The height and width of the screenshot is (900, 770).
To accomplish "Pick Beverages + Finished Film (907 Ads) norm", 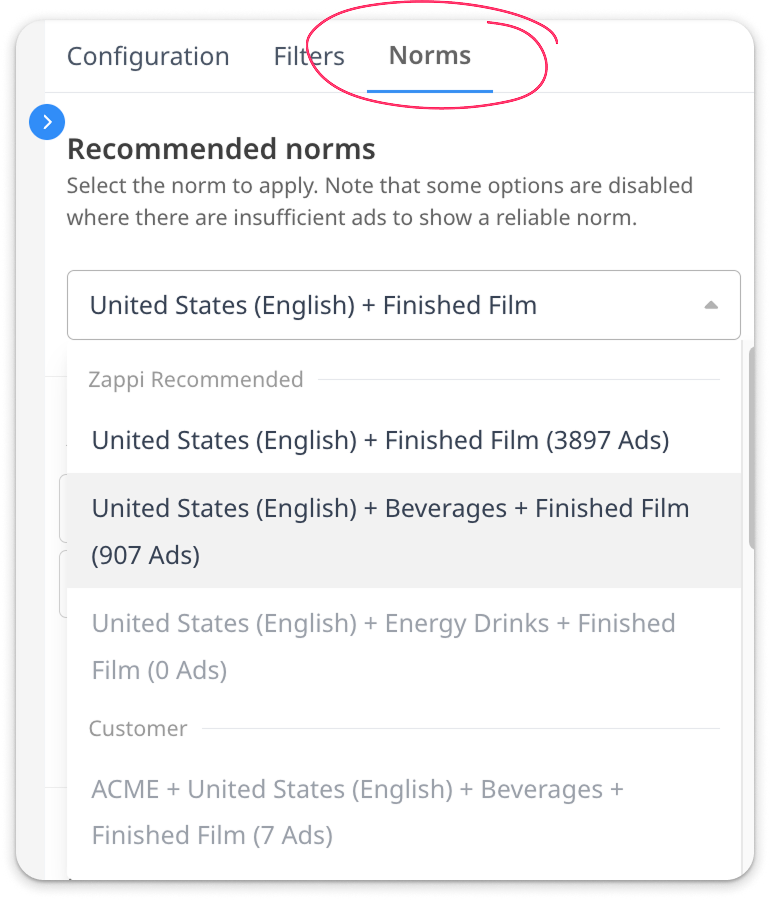I will click(404, 531).
